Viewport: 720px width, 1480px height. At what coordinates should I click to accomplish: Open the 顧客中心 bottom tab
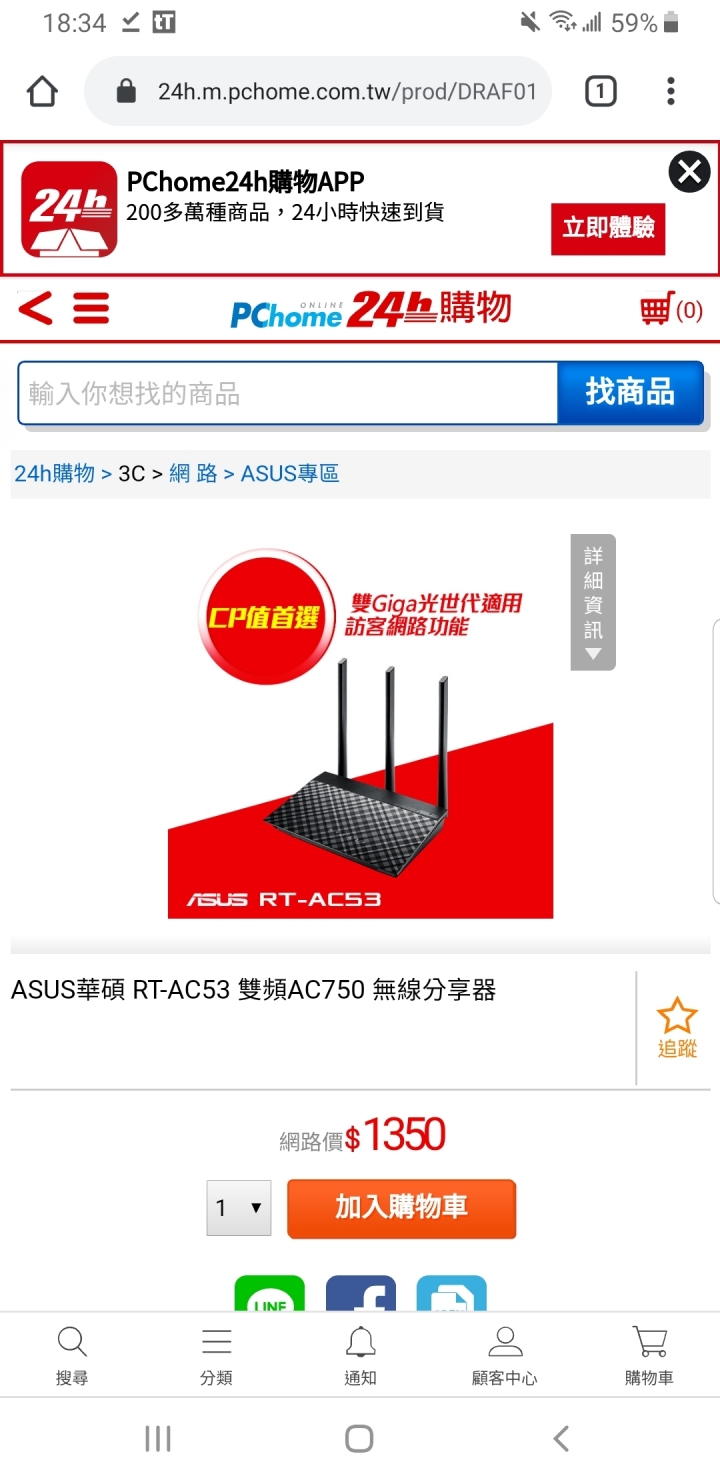(504, 1355)
